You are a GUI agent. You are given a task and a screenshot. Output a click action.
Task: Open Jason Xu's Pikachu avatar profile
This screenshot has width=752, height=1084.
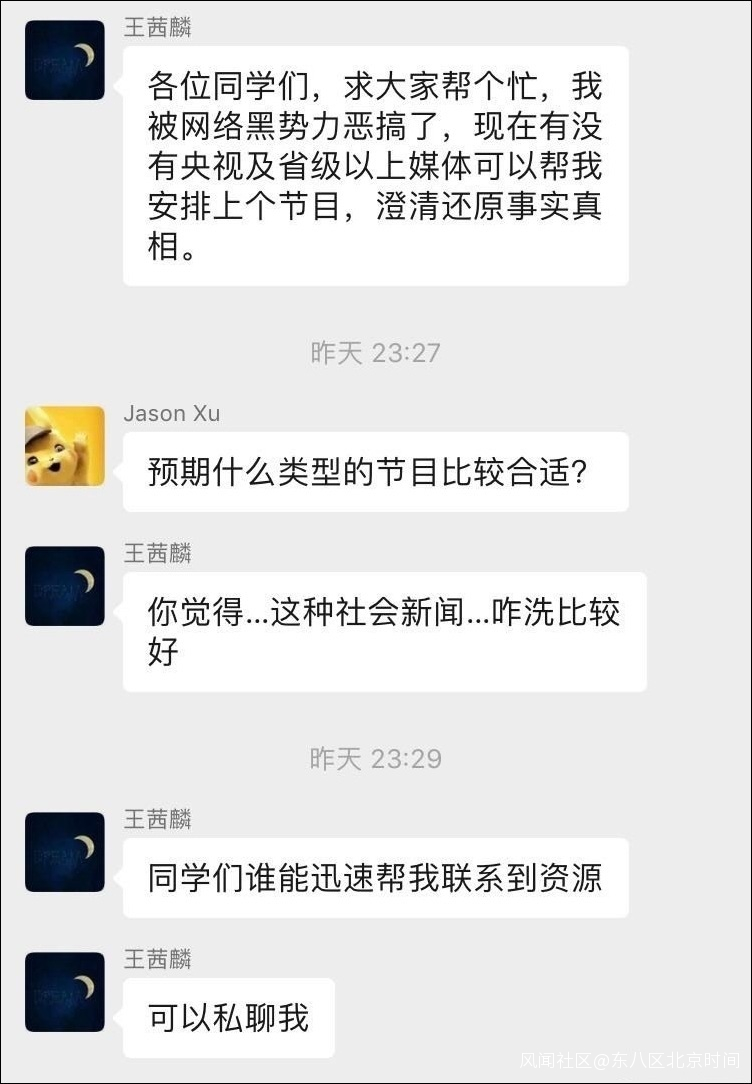[x=65, y=446]
